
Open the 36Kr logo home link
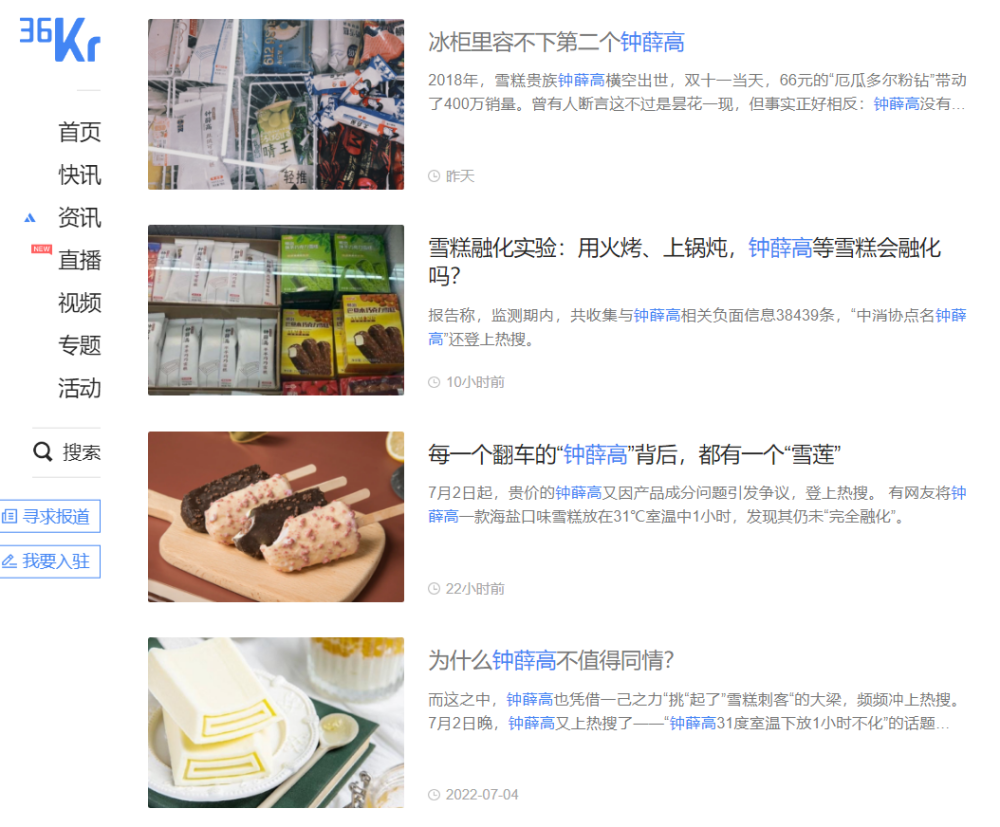pos(60,40)
